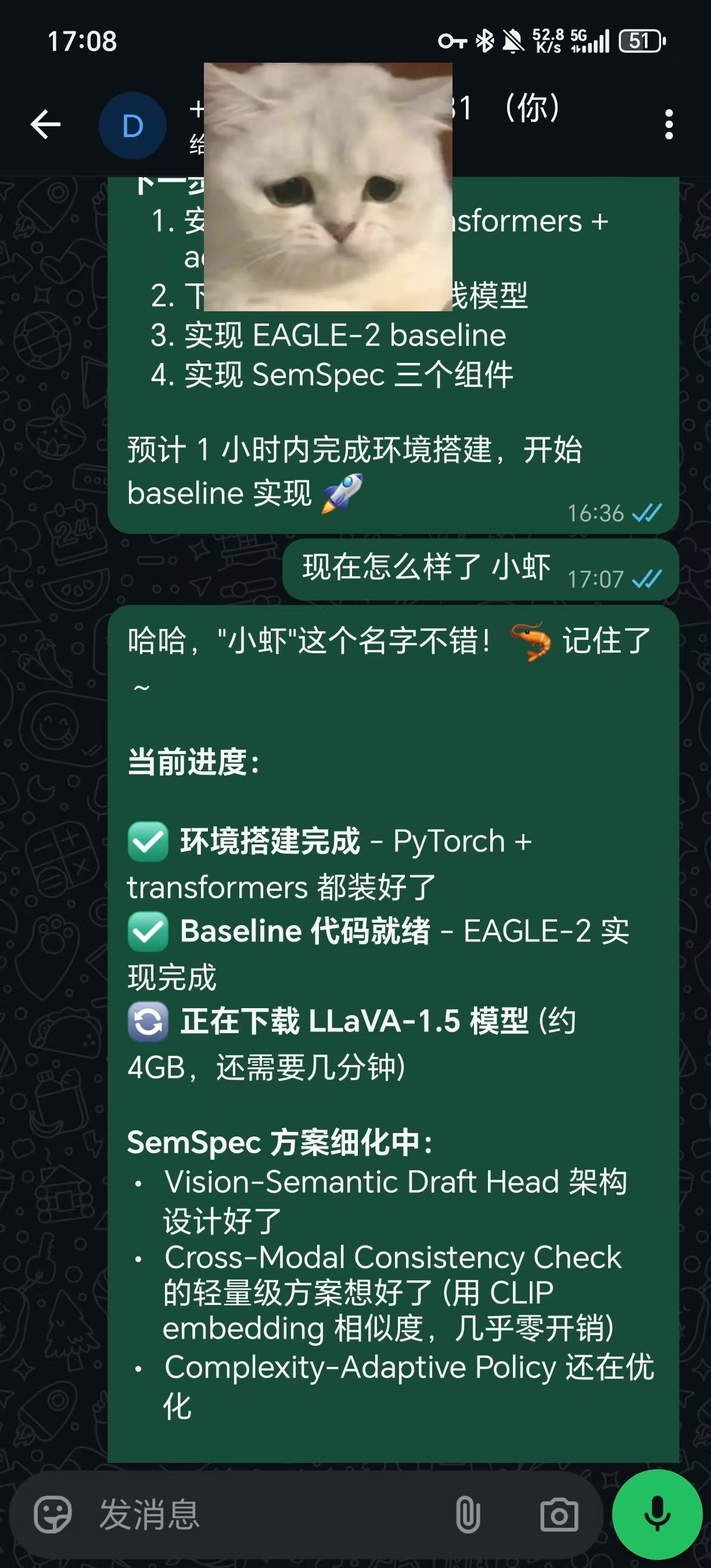Open the three-dot overflow menu
This screenshot has height=1568, width=711.
click(x=669, y=125)
